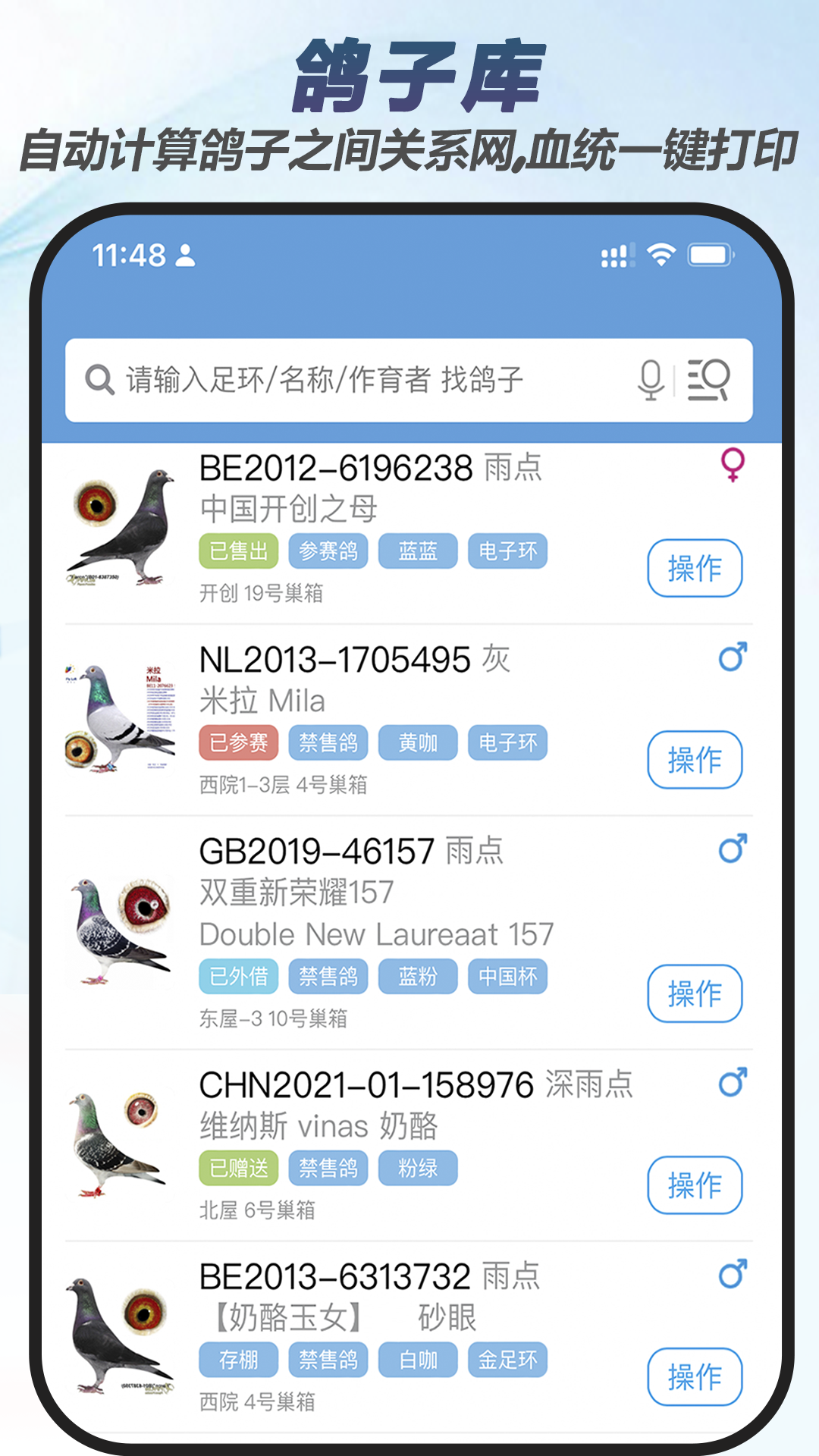This screenshot has width=819, height=1456.
Task: Toggle the 电子环 tag on BE2012-6196238
Action: tap(507, 551)
